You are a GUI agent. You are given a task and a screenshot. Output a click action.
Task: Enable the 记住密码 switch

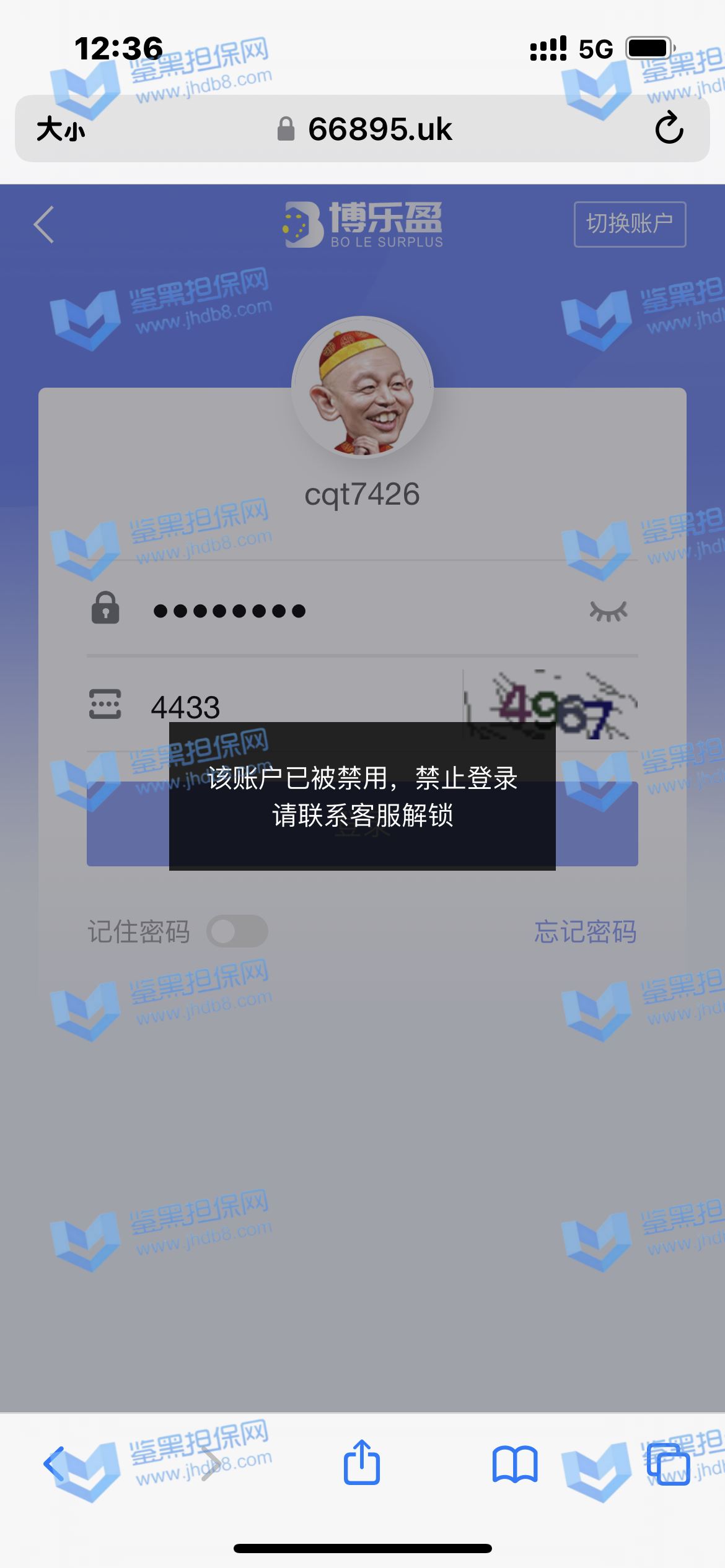coord(237,931)
